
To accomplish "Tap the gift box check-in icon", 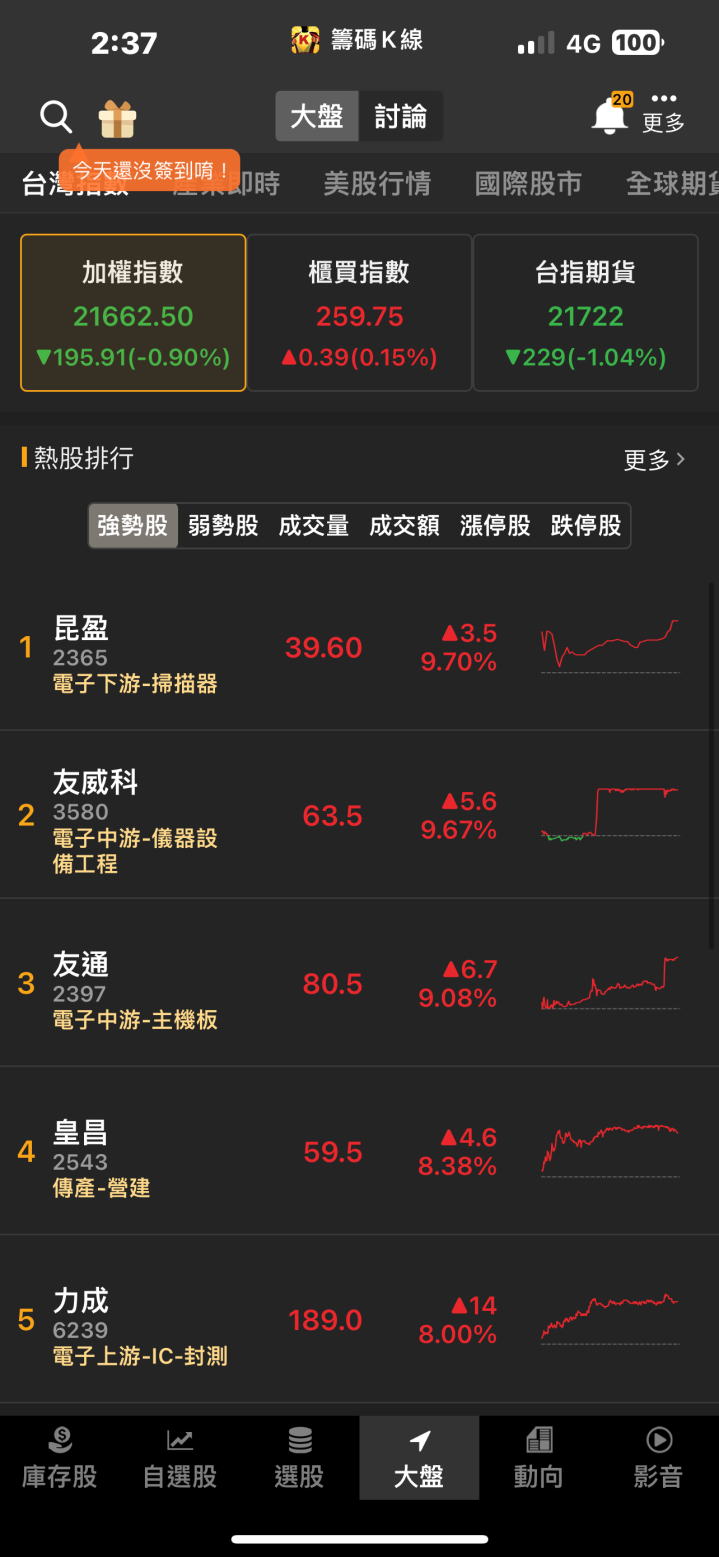I will click(x=117, y=119).
